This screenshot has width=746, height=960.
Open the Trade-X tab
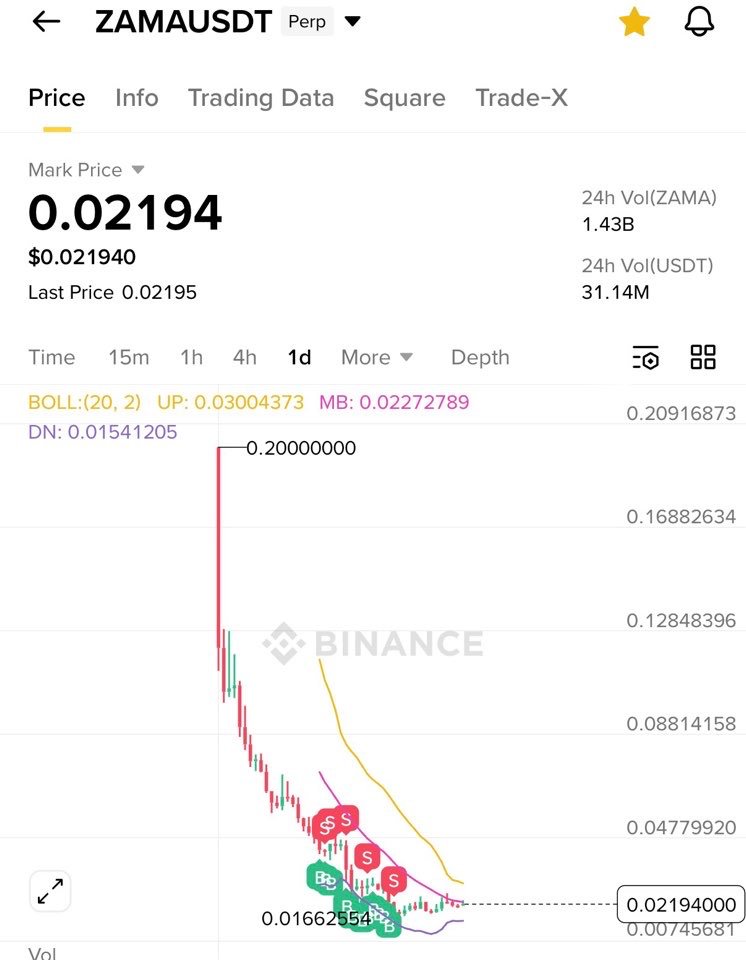521,97
